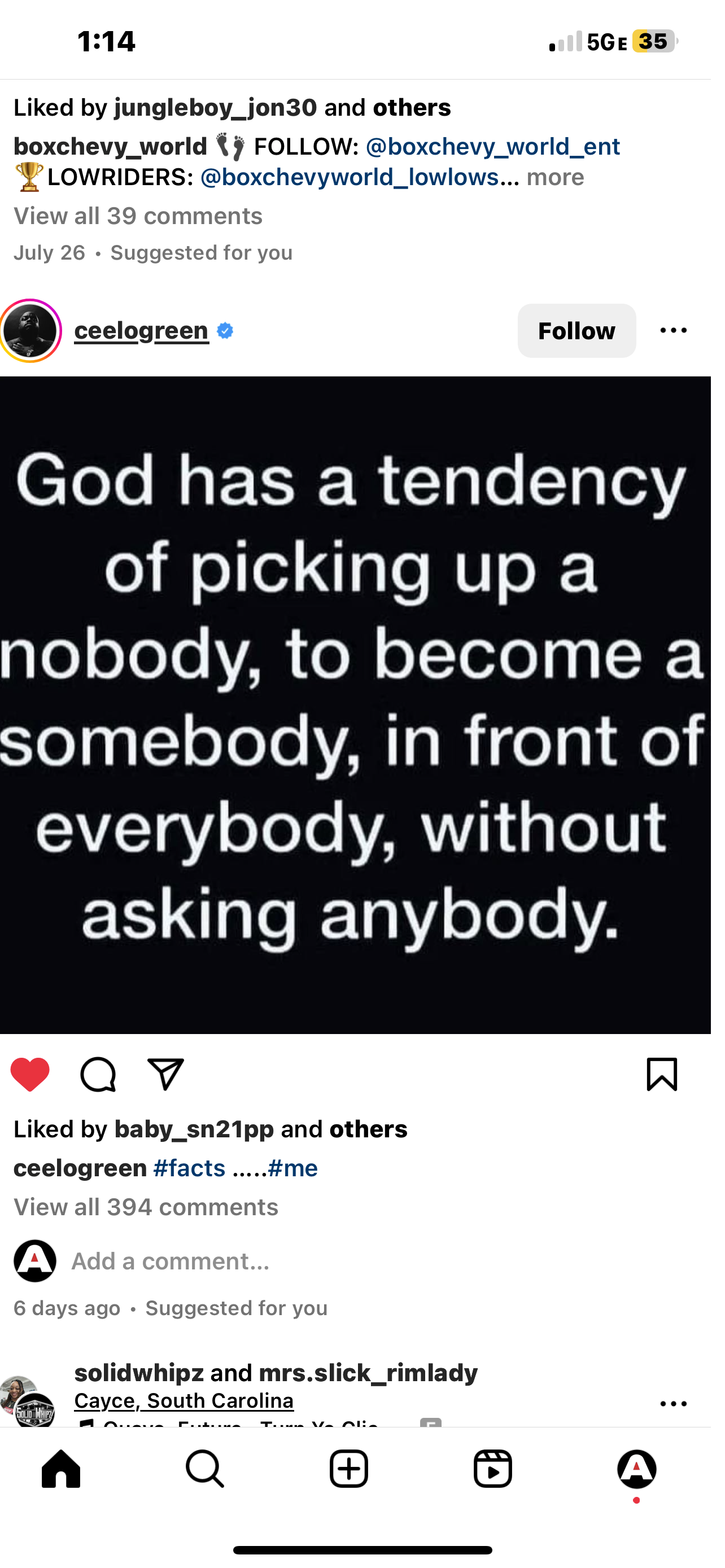The width and height of the screenshot is (725, 1568).
Task: Unlike ceelogreen's post with heart icon
Action: [x=30, y=1074]
